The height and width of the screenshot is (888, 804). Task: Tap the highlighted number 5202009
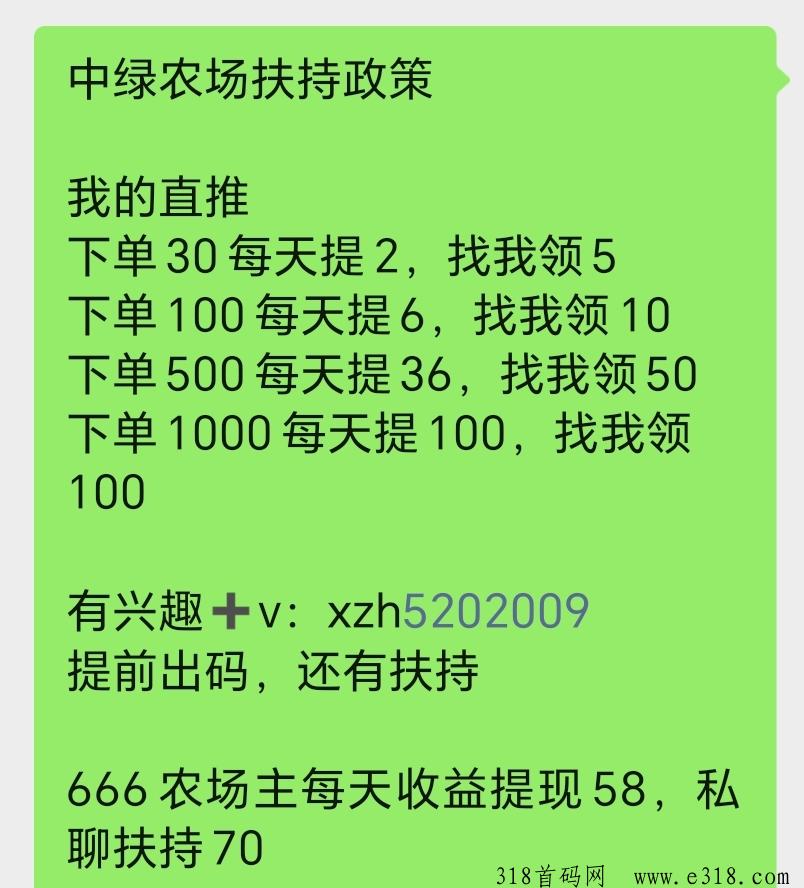pos(496,610)
